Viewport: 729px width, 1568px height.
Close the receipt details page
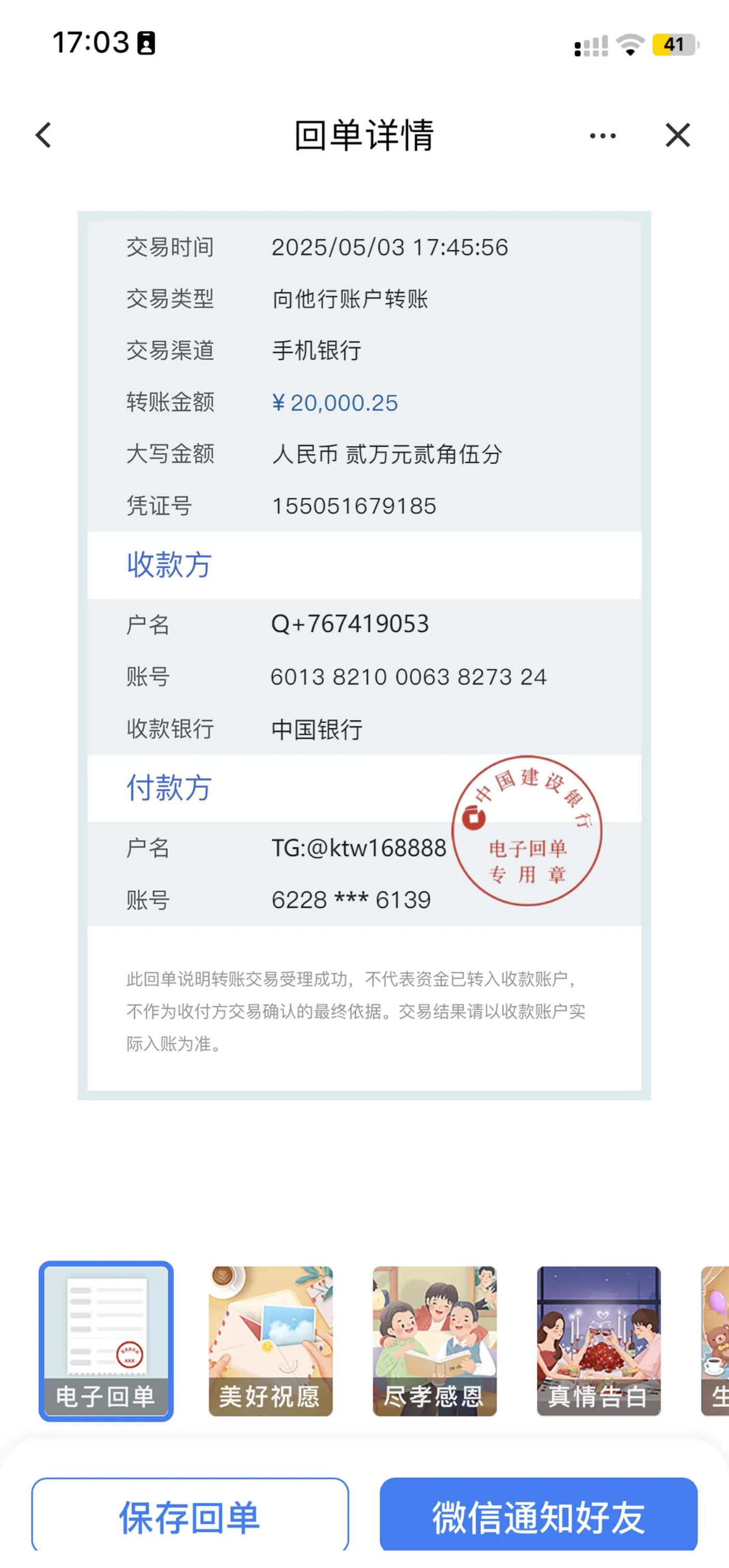point(677,135)
